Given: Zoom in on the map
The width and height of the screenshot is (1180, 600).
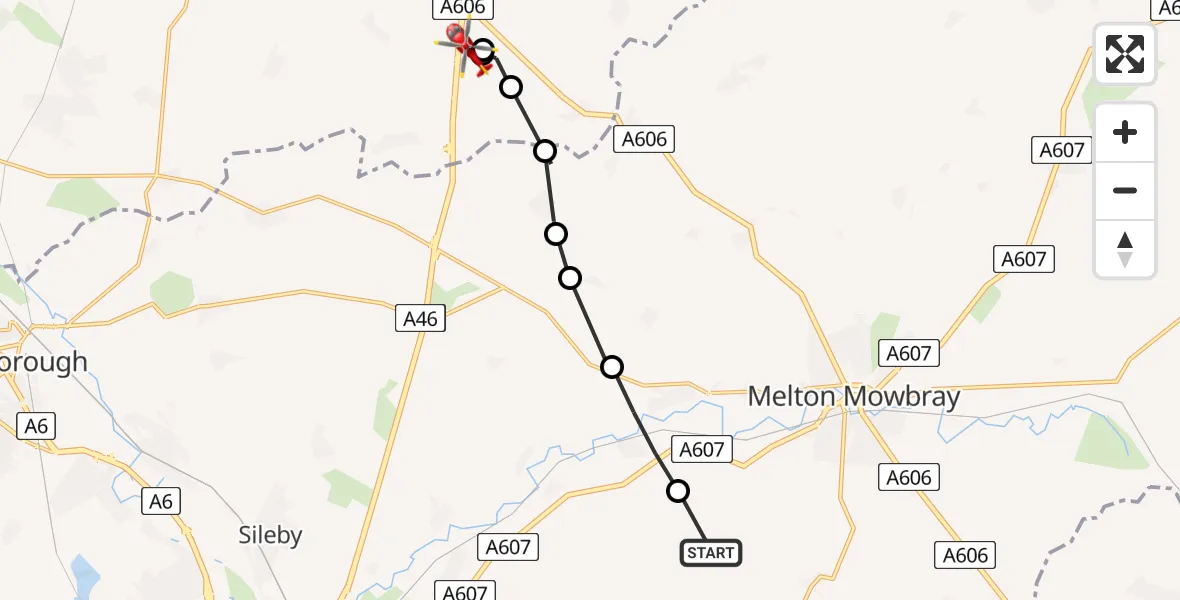Looking at the screenshot, I should tap(1125, 133).
